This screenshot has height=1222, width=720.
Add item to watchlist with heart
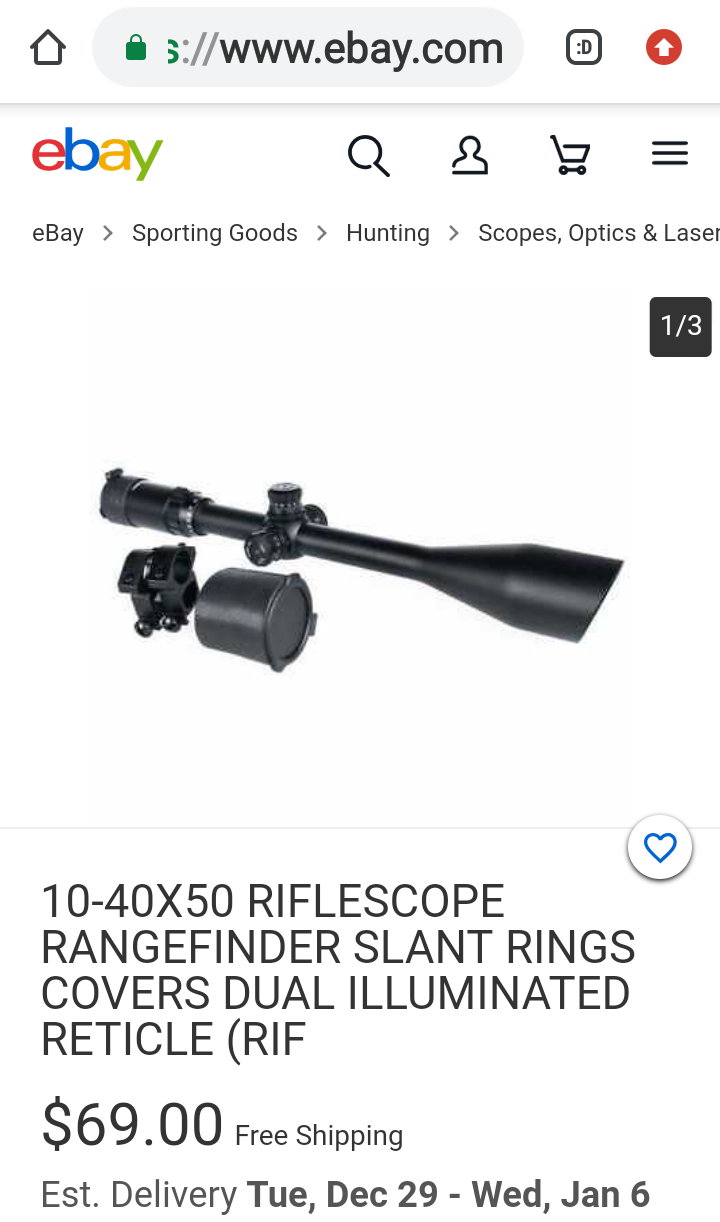click(660, 848)
